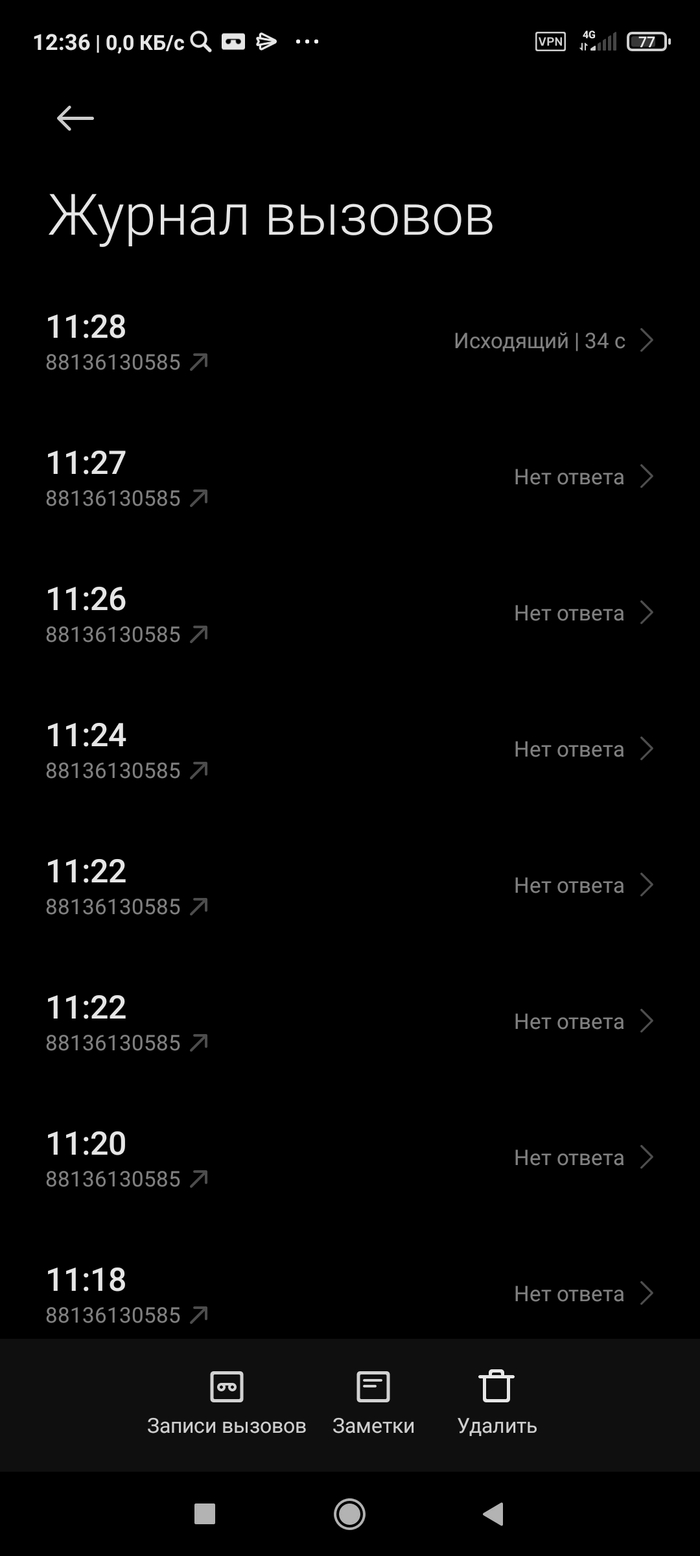Open the 11:20 unanswered call entry

[x=350, y=1158]
